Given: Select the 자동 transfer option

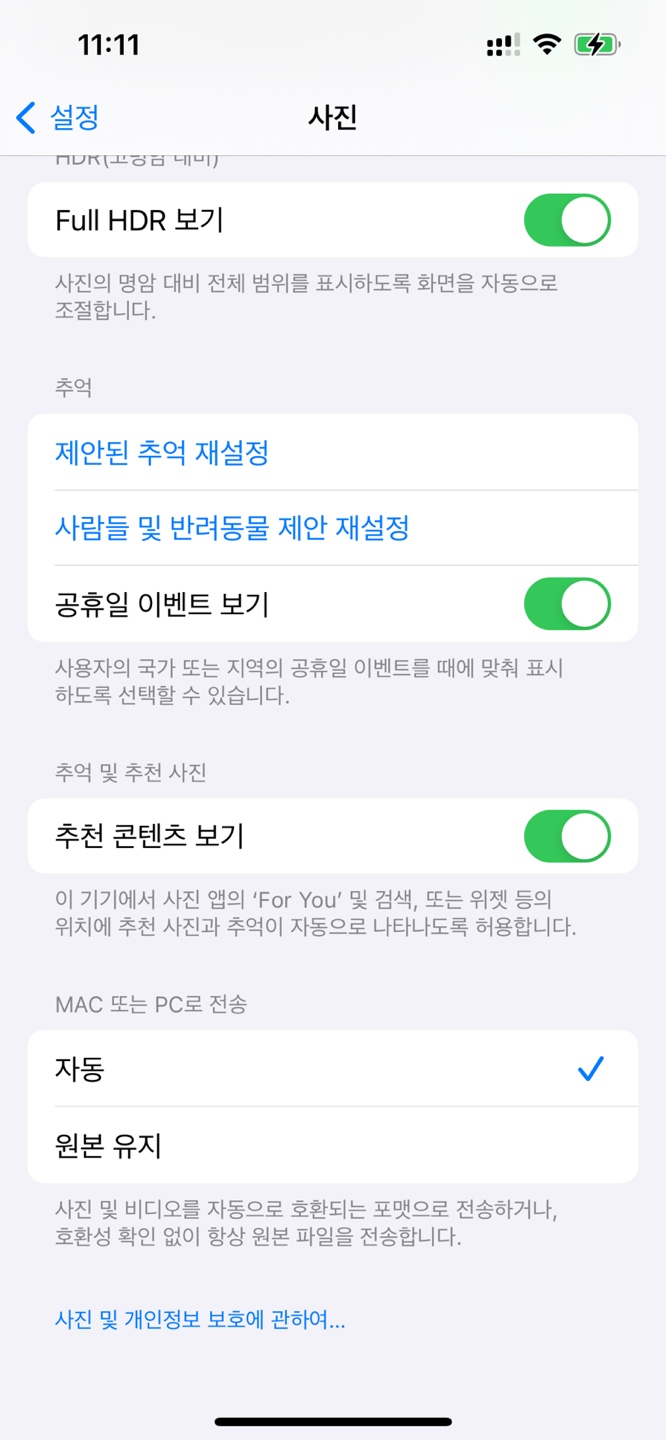Looking at the screenshot, I should (332, 1069).
